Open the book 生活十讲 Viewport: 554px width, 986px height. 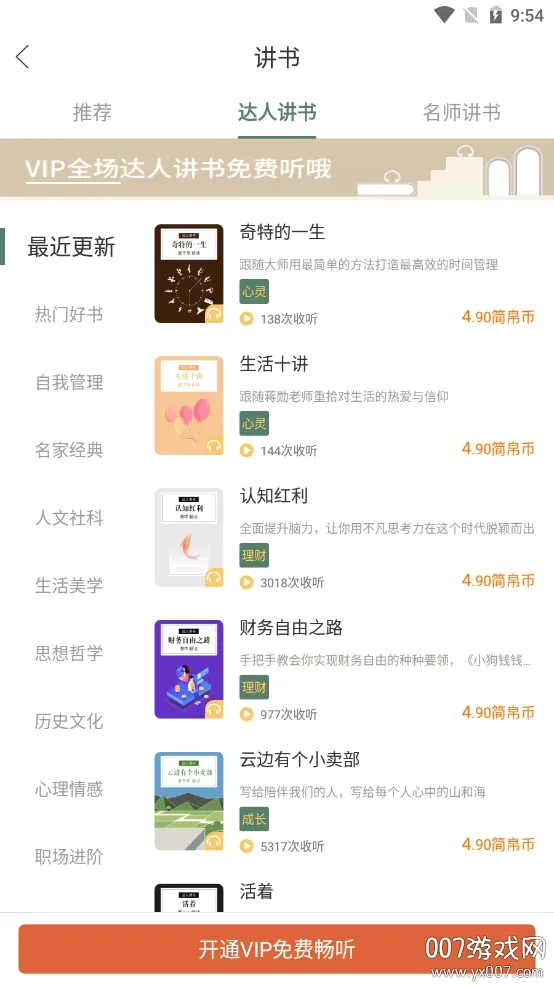point(345,406)
